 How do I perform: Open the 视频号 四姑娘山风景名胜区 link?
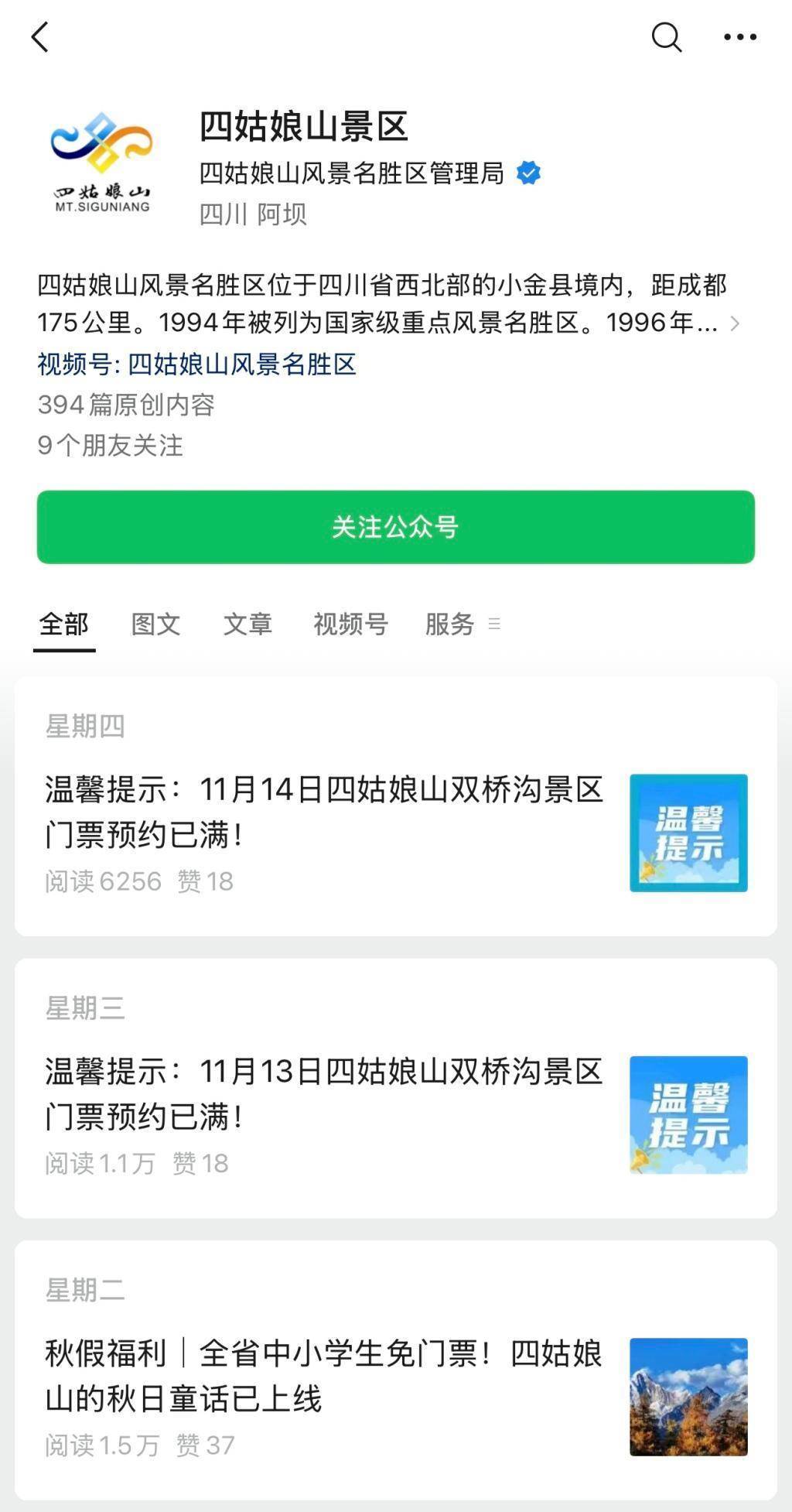click(x=196, y=364)
